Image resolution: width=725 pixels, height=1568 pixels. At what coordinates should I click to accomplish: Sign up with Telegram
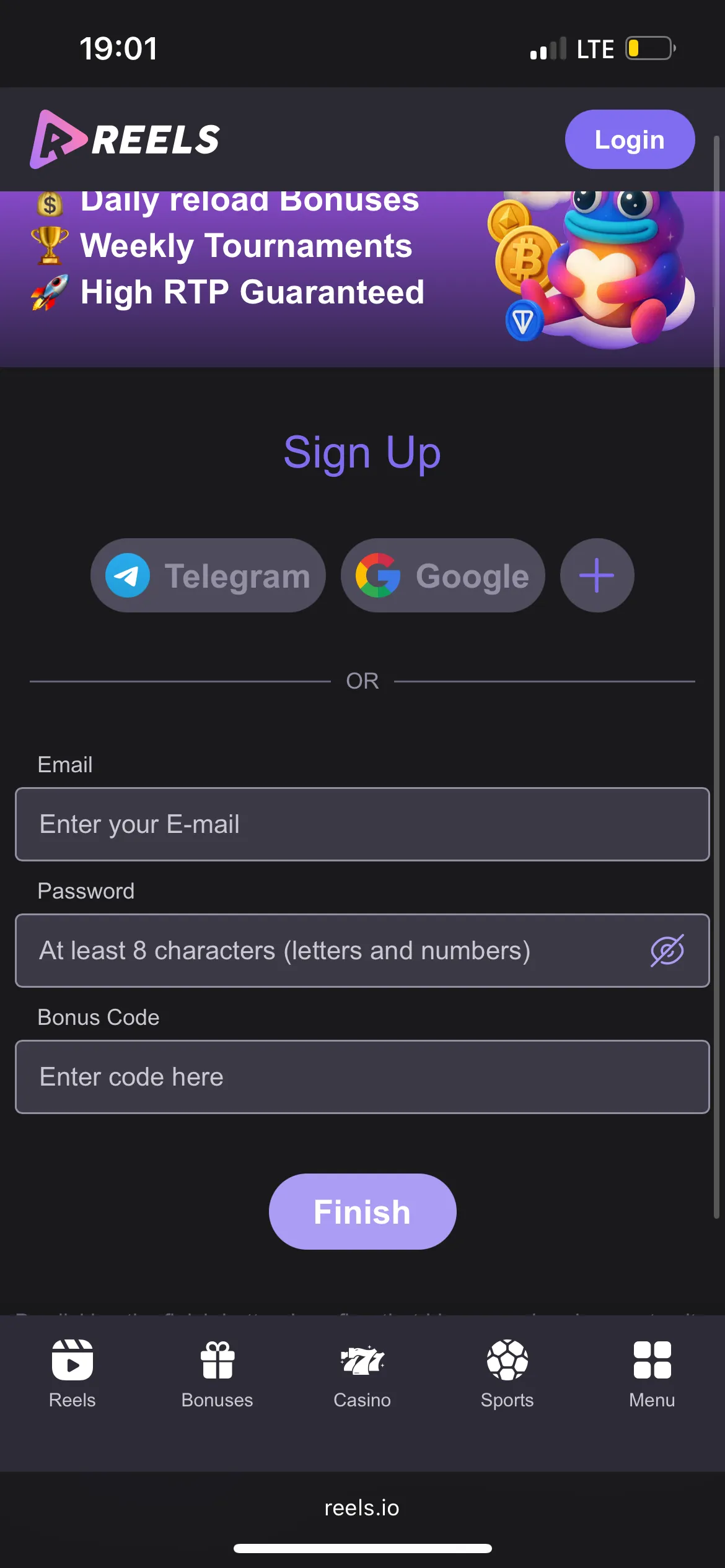pyautogui.click(x=208, y=575)
